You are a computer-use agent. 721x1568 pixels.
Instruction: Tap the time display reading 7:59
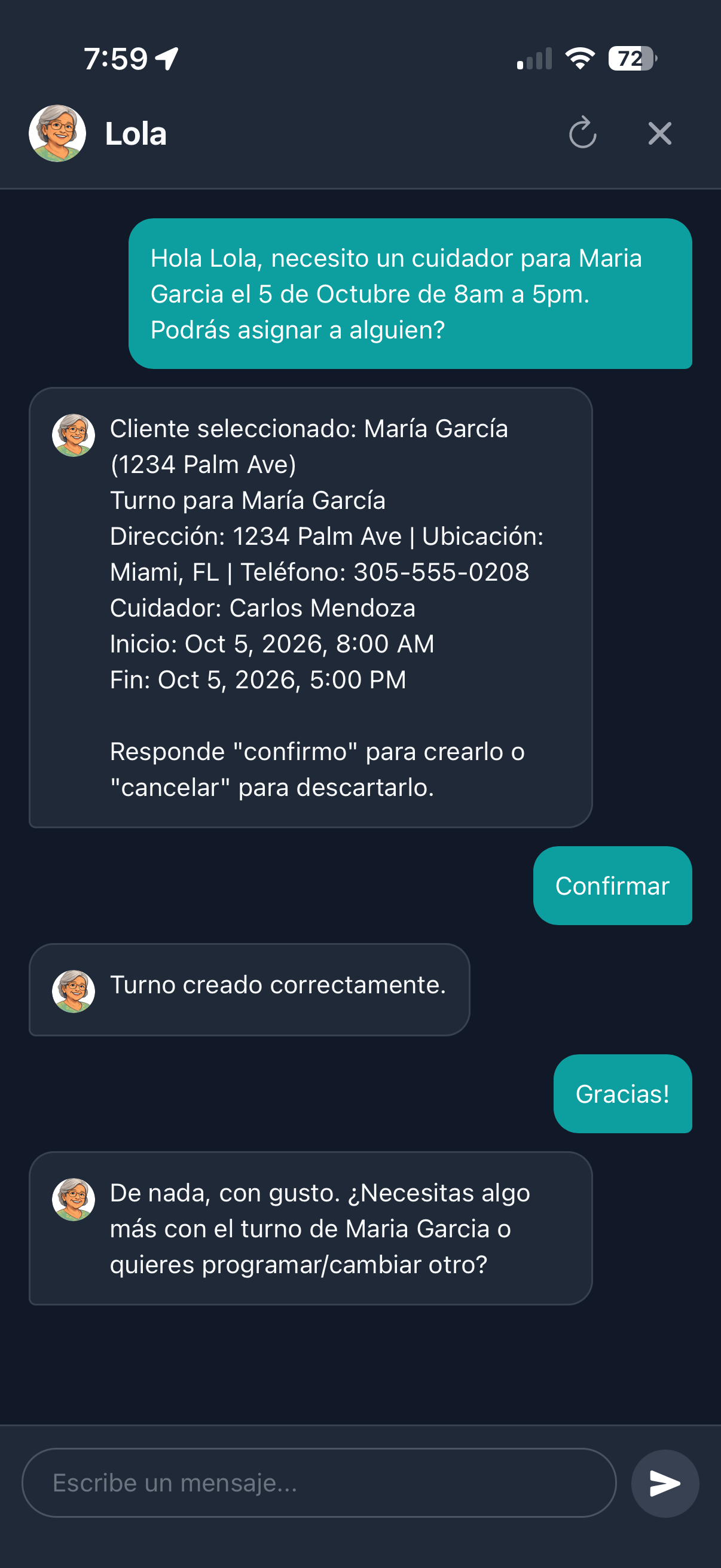tap(117, 57)
